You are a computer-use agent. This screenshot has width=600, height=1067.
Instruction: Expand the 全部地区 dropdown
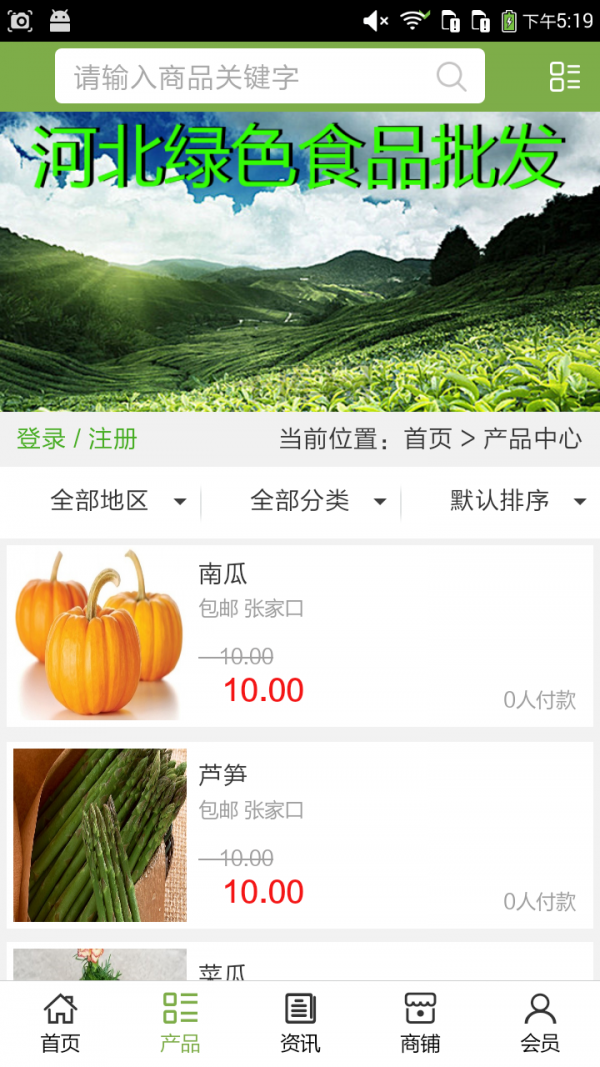tap(118, 501)
